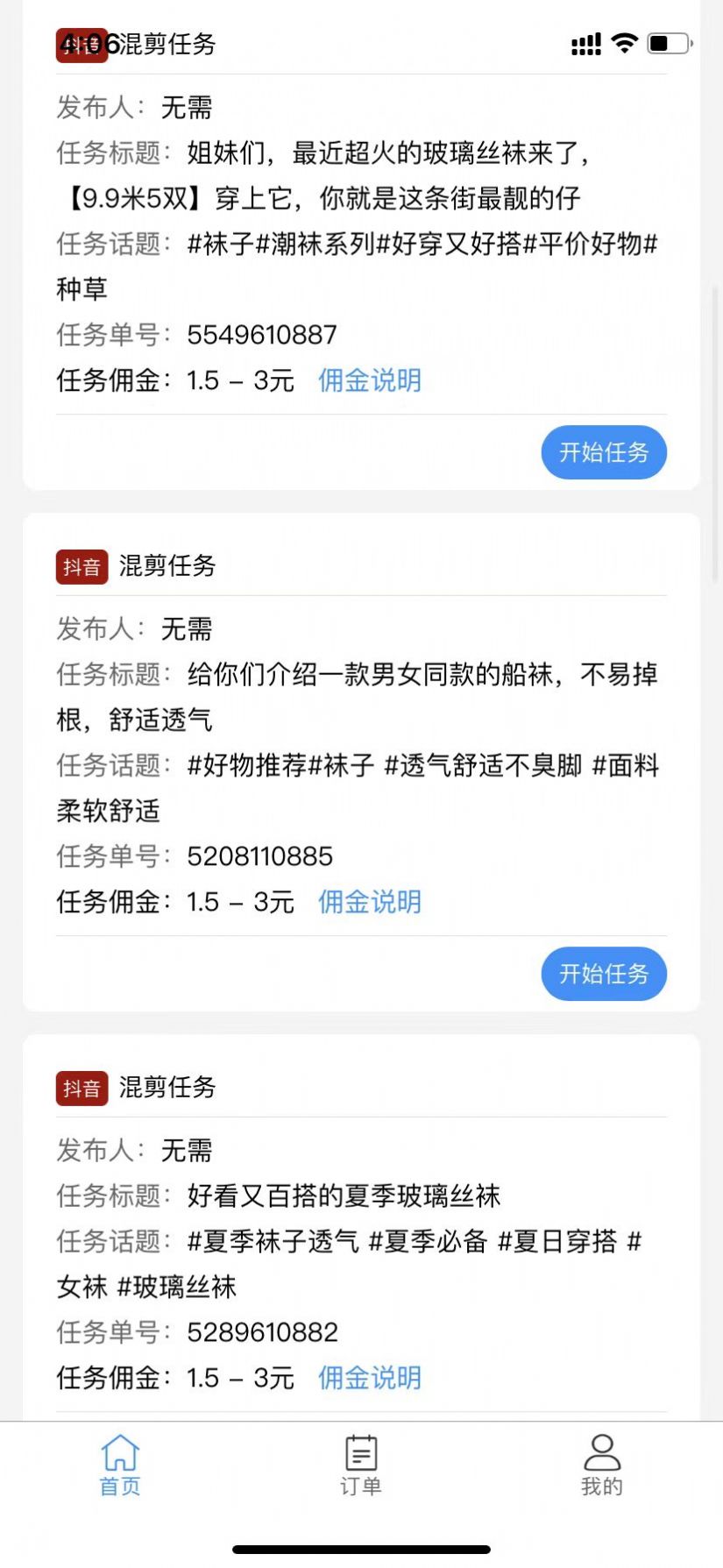Open the 订单 orders icon
Viewport: 723px width, 1568px height.
coord(361,1453)
